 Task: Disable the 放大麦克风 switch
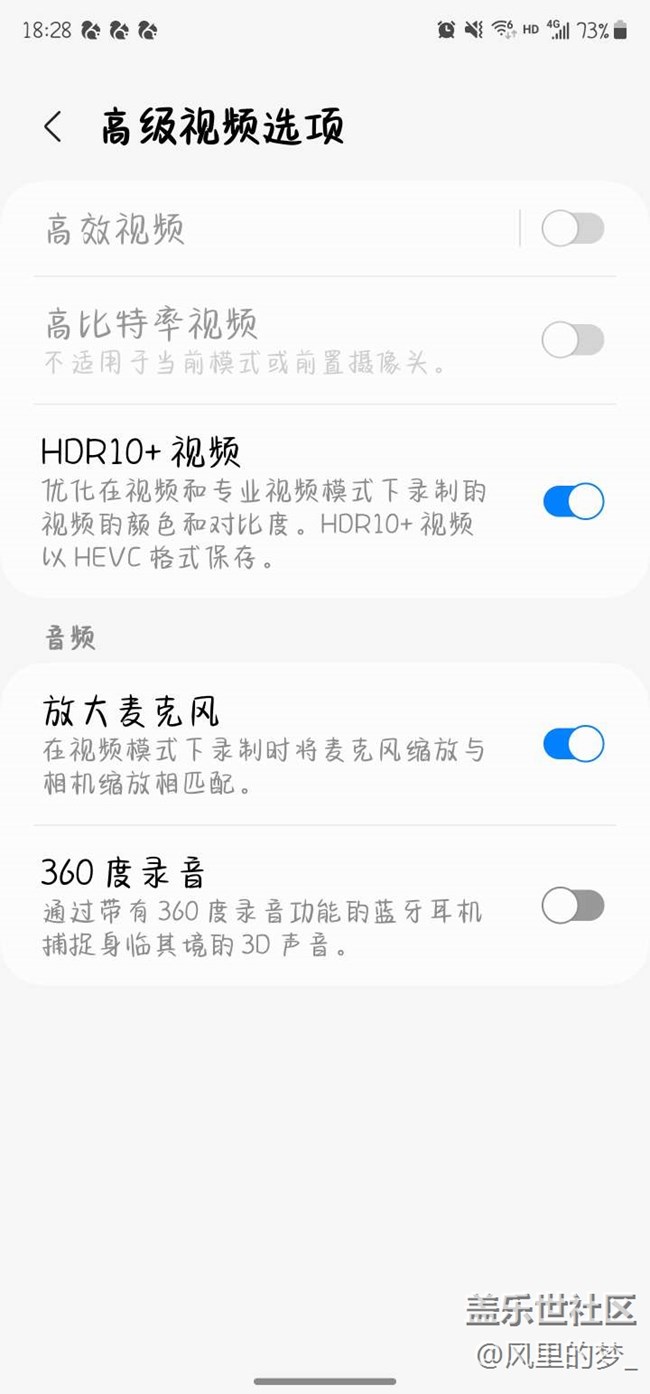573,744
